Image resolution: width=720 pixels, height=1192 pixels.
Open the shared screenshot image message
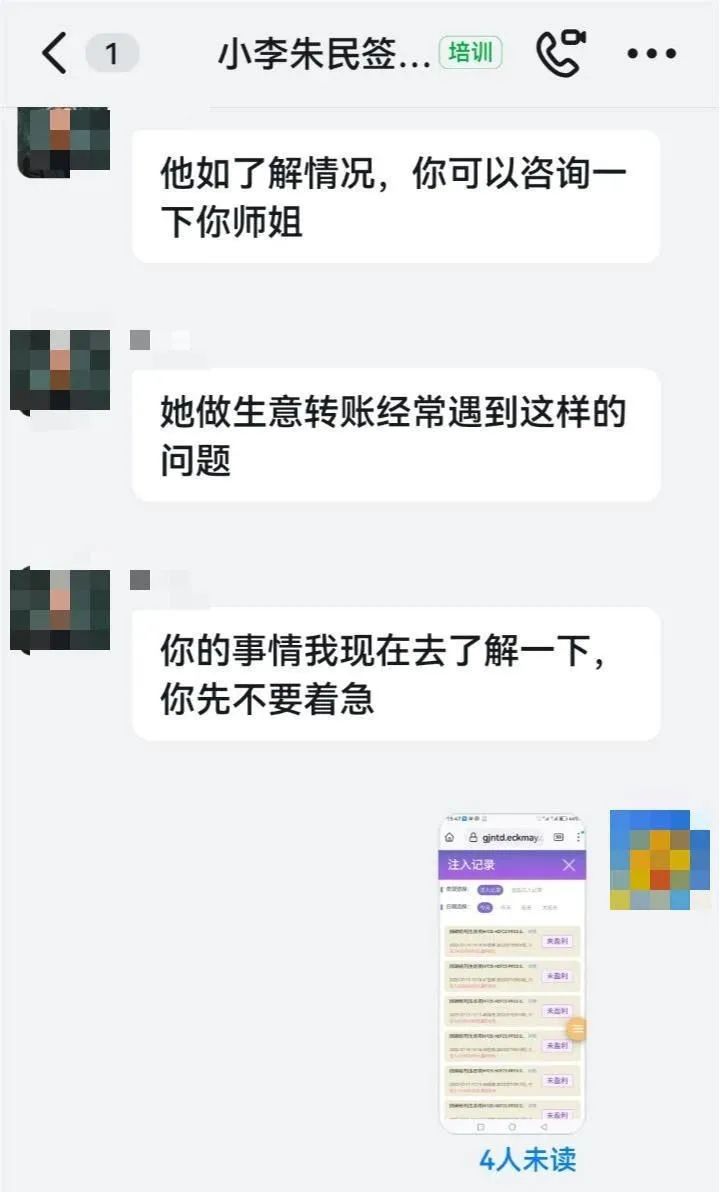click(512, 974)
